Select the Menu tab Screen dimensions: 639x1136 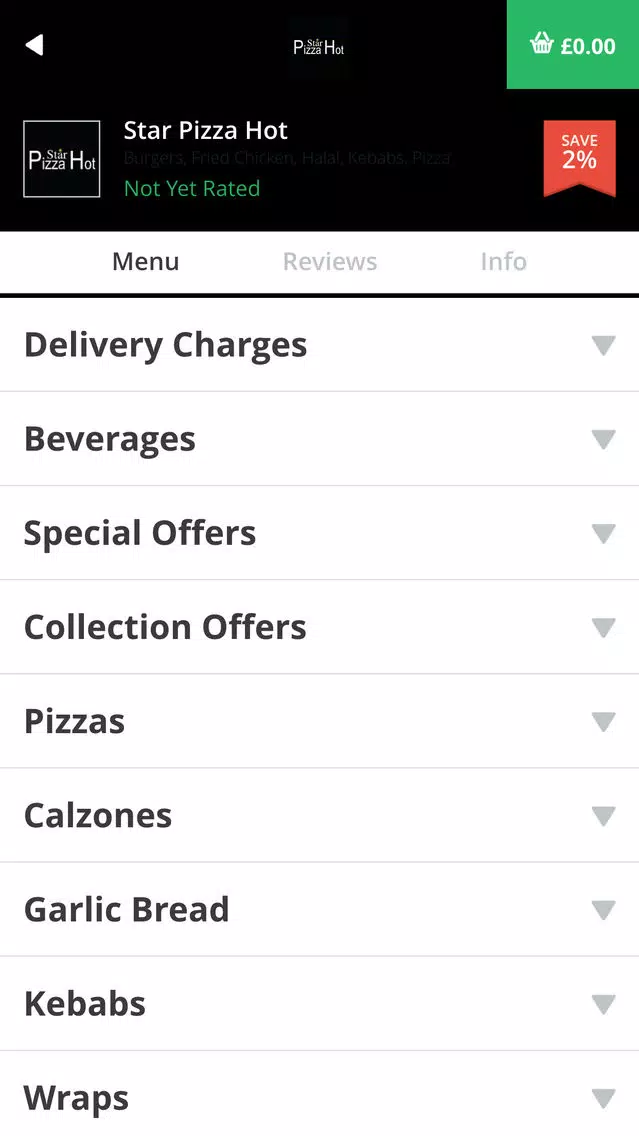(x=146, y=261)
